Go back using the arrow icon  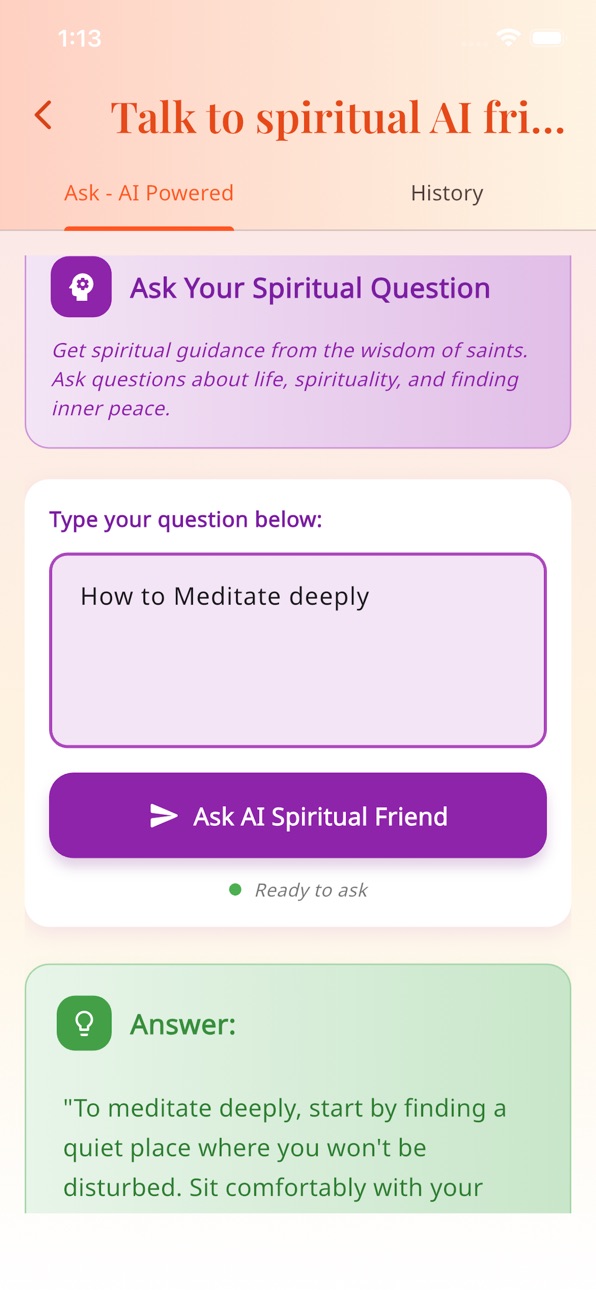[x=43, y=116]
